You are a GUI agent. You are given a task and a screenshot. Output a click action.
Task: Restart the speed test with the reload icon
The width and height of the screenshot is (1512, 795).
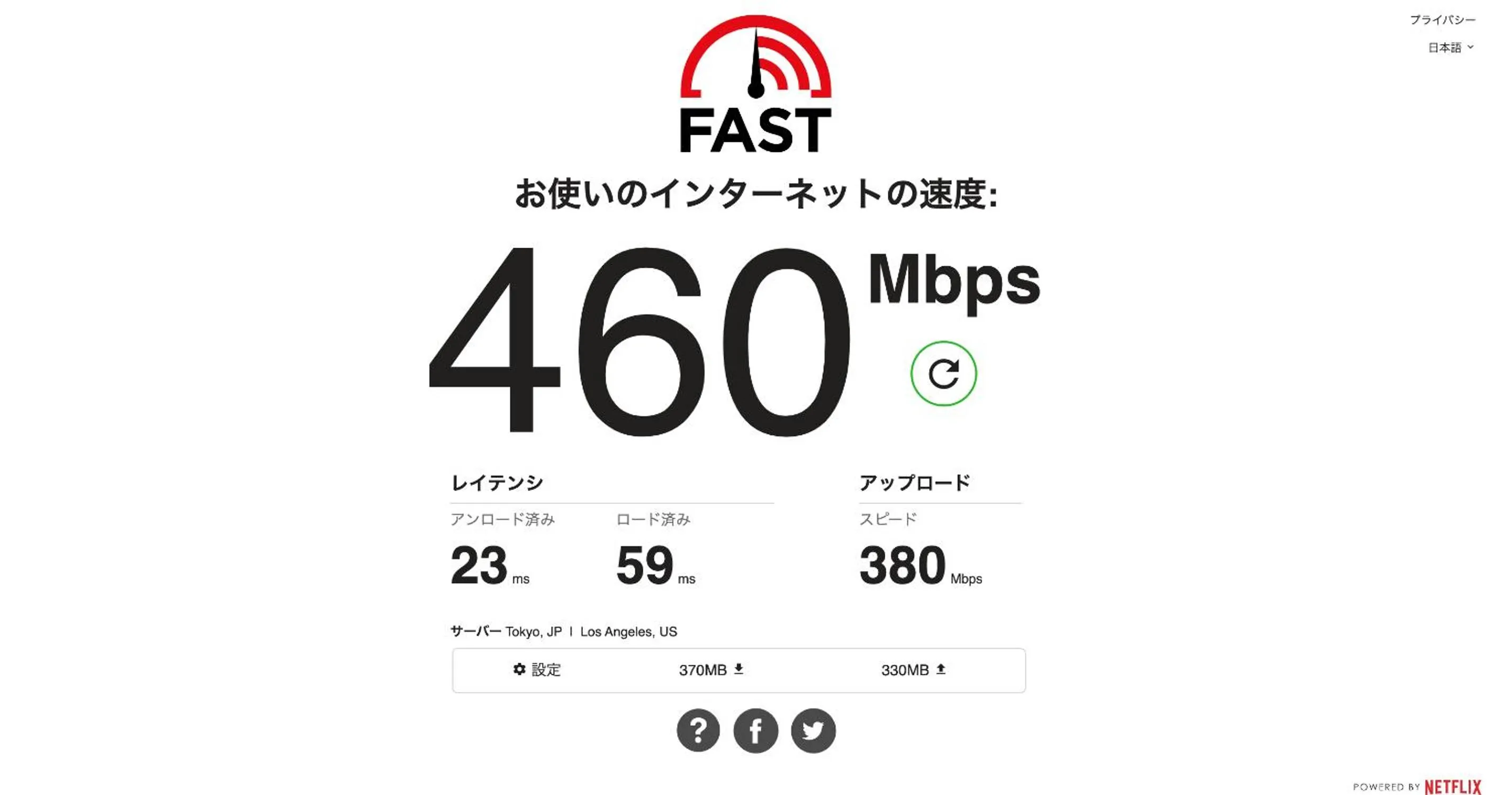(x=943, y=374)
